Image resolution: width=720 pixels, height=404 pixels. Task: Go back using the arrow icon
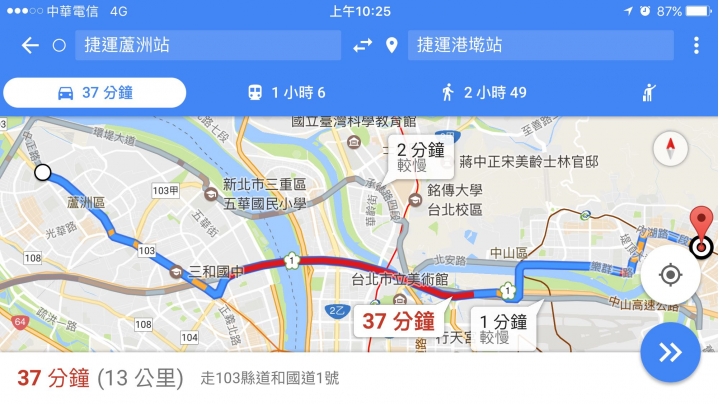click(30, 45)
